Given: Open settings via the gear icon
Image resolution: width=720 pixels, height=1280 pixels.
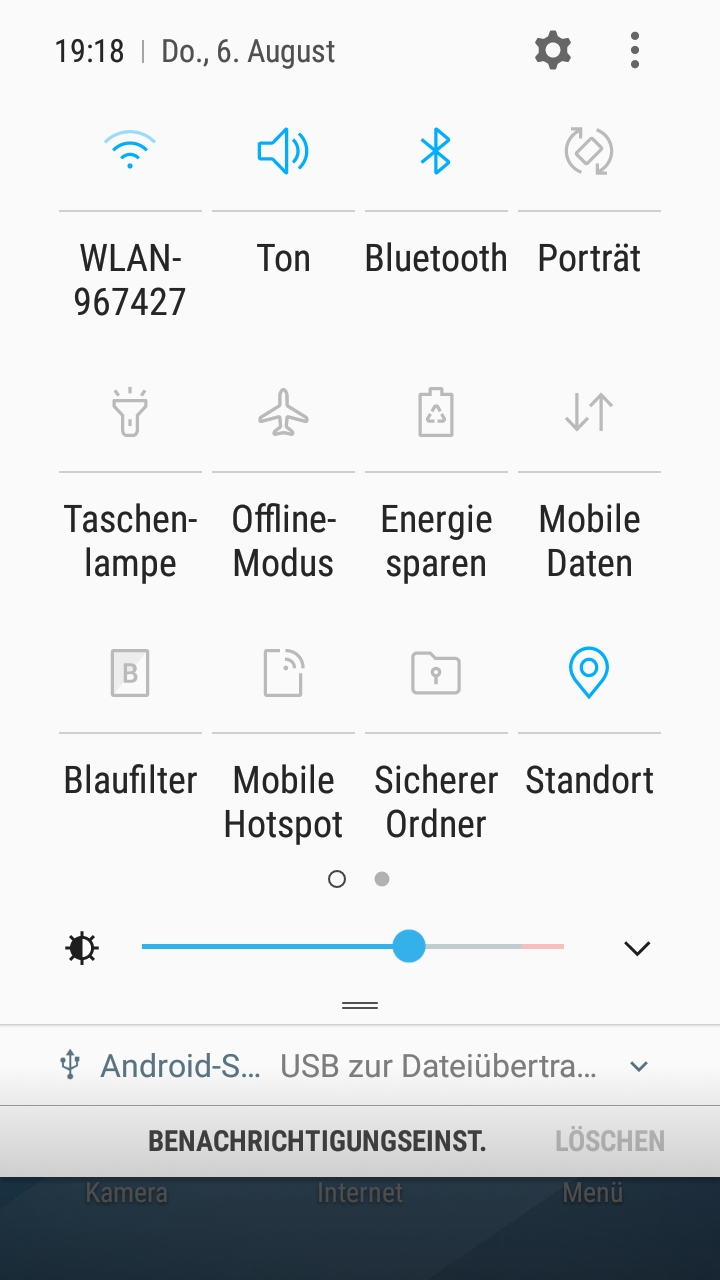Looking at the screenshot, I should [553, 50].
